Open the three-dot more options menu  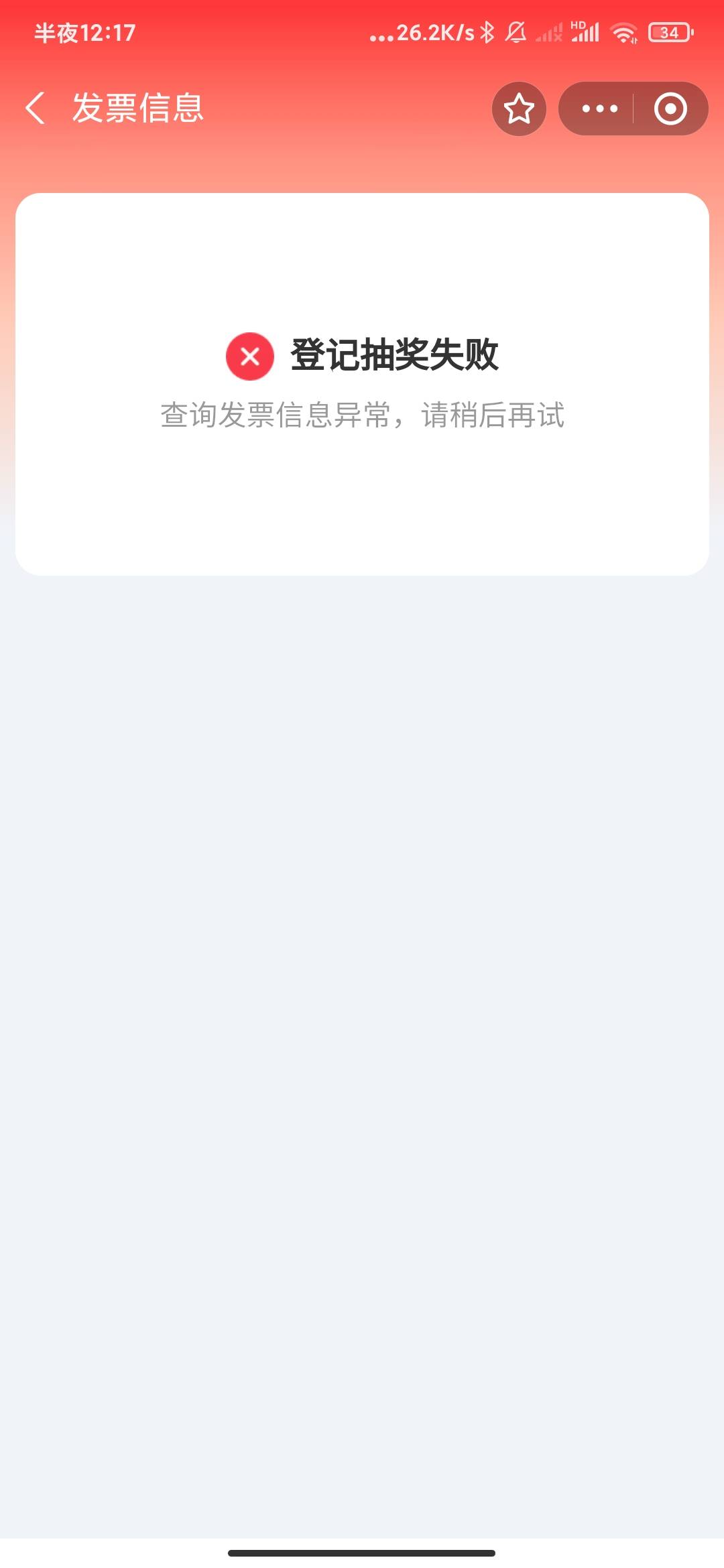pyautogui.click(x=599, y=109)
